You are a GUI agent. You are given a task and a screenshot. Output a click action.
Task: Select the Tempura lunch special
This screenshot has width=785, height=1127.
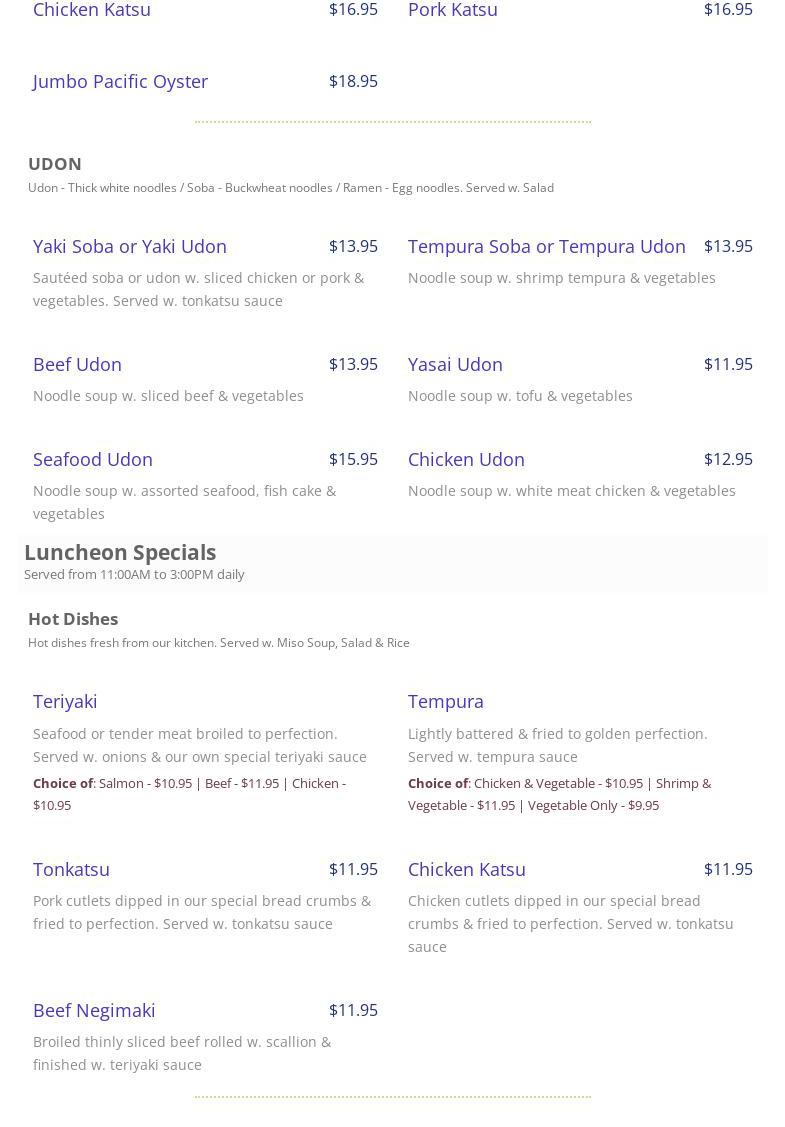tap(445, 701)
